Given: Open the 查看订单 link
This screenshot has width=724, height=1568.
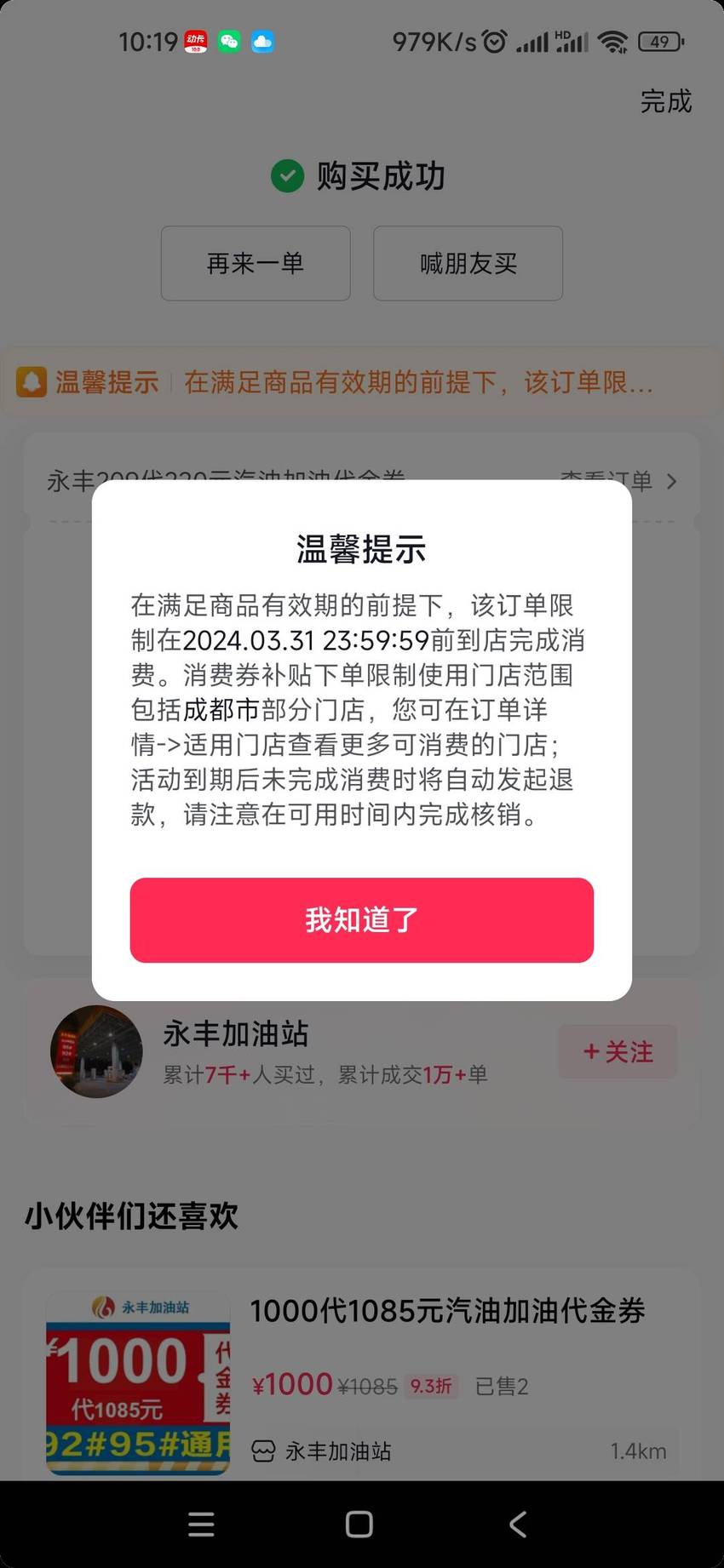Looking at the screenshot, I should point(618,481).
